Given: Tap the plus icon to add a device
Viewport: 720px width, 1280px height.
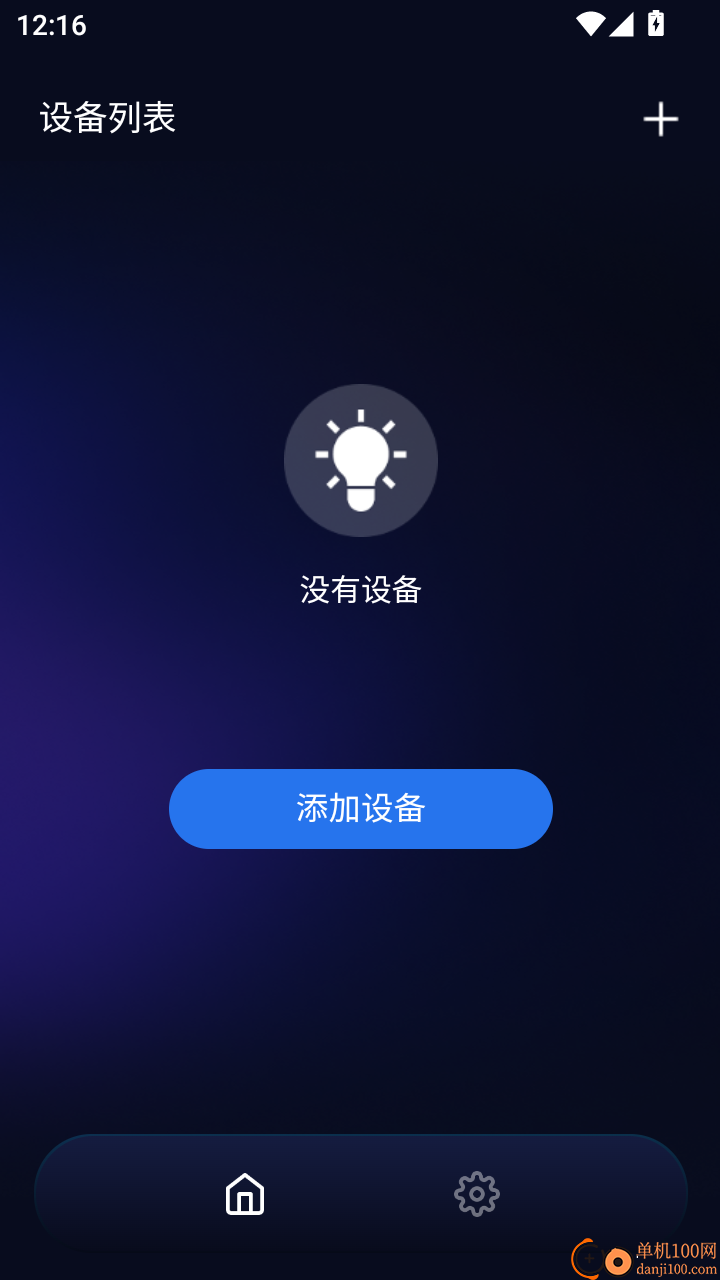Looking at the screenshot, I should point(661,118).
